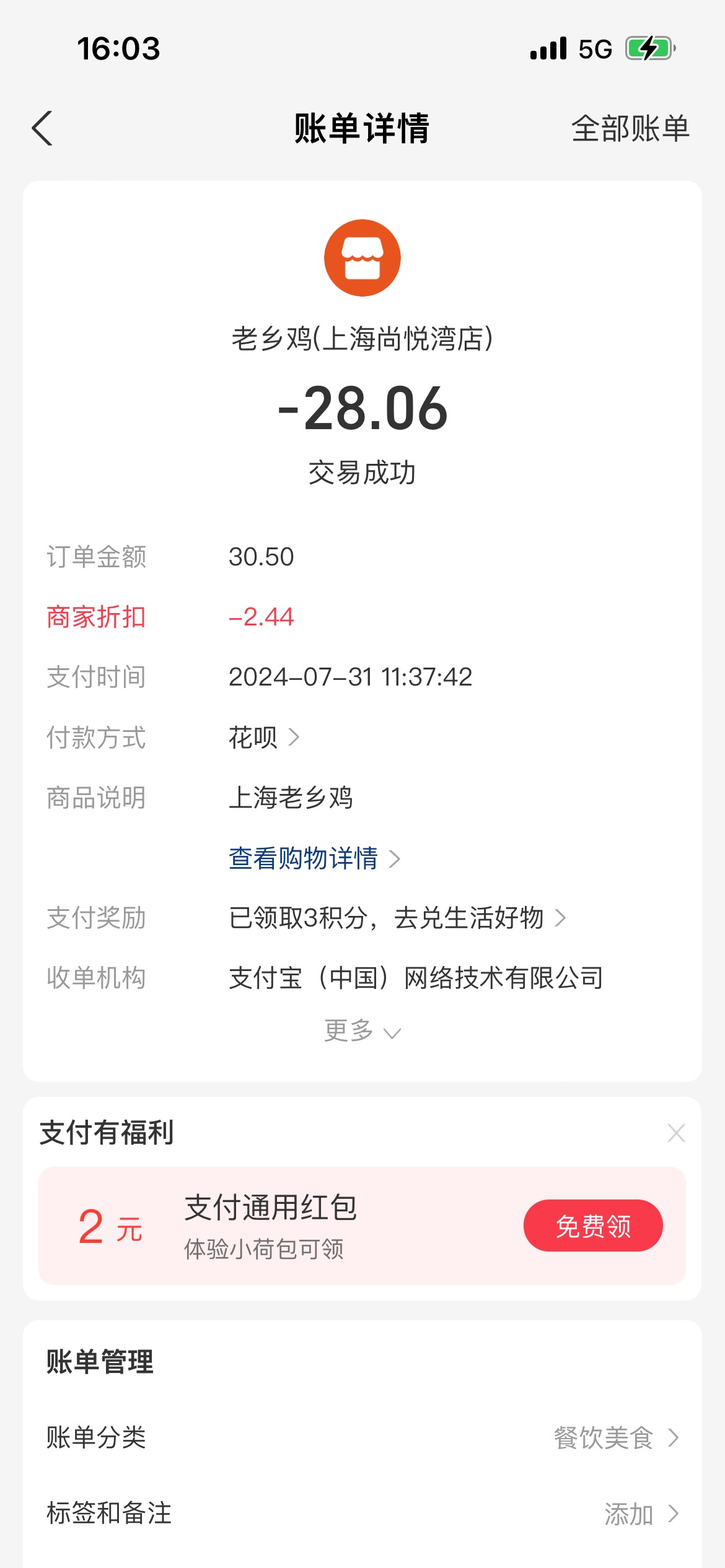Go back using the top-left arrow
The height and width of the screenshot is (1568, 725).
tap(42, 129)
